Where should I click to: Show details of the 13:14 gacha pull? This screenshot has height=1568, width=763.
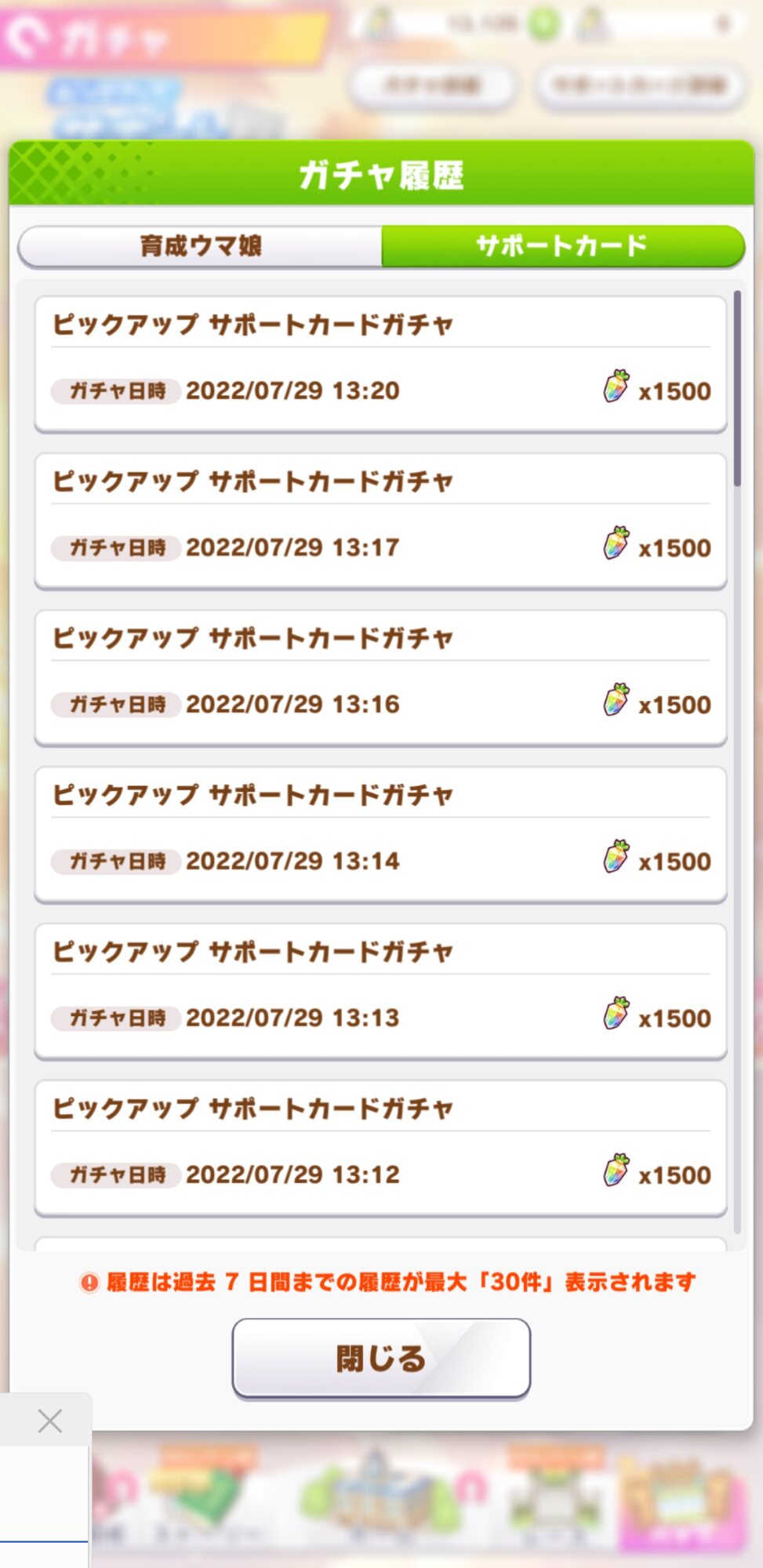(x=381, y=834)
